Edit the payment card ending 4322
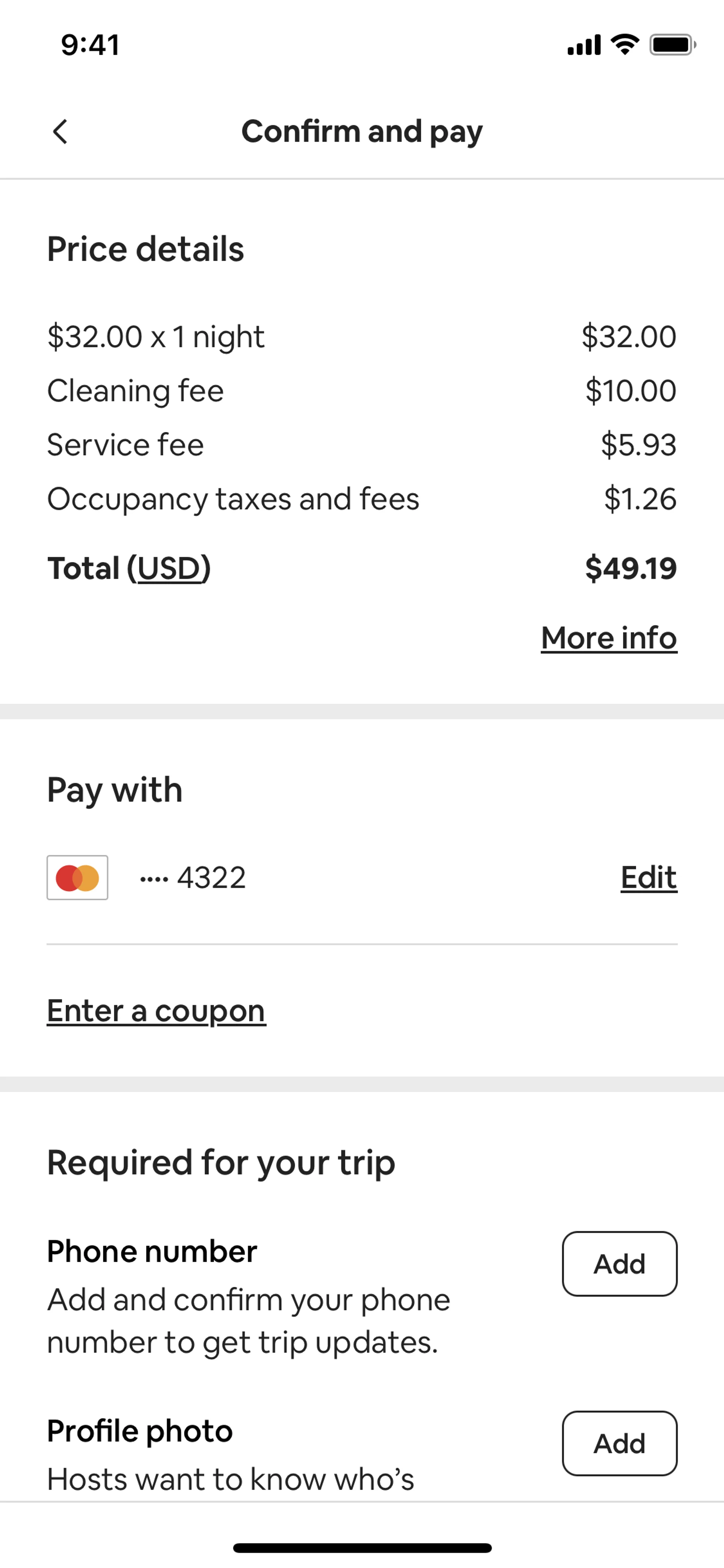Viewport: 724px width, 1568px height. pyautogui.click(x=648, y=877)
